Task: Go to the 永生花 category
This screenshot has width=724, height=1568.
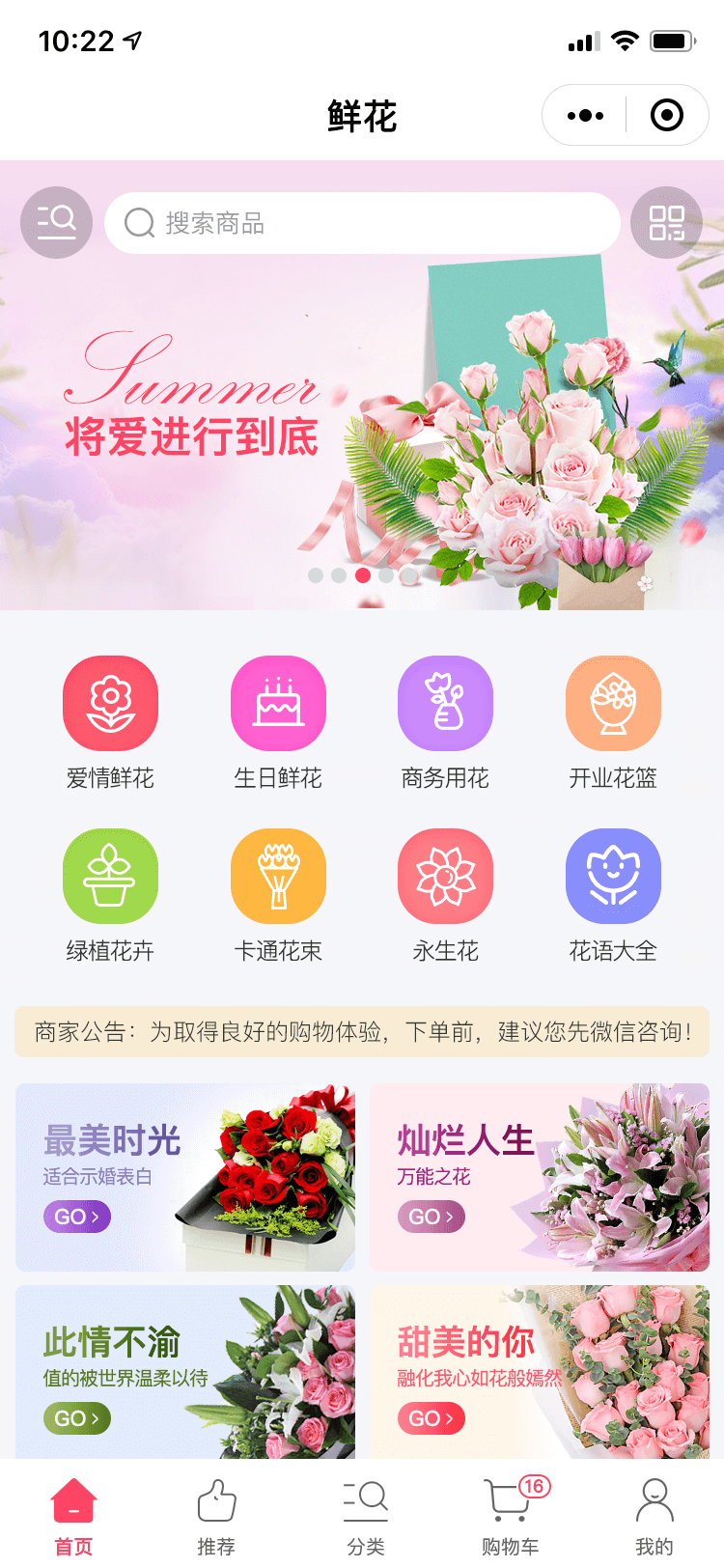Action: (x=445, y=895)
